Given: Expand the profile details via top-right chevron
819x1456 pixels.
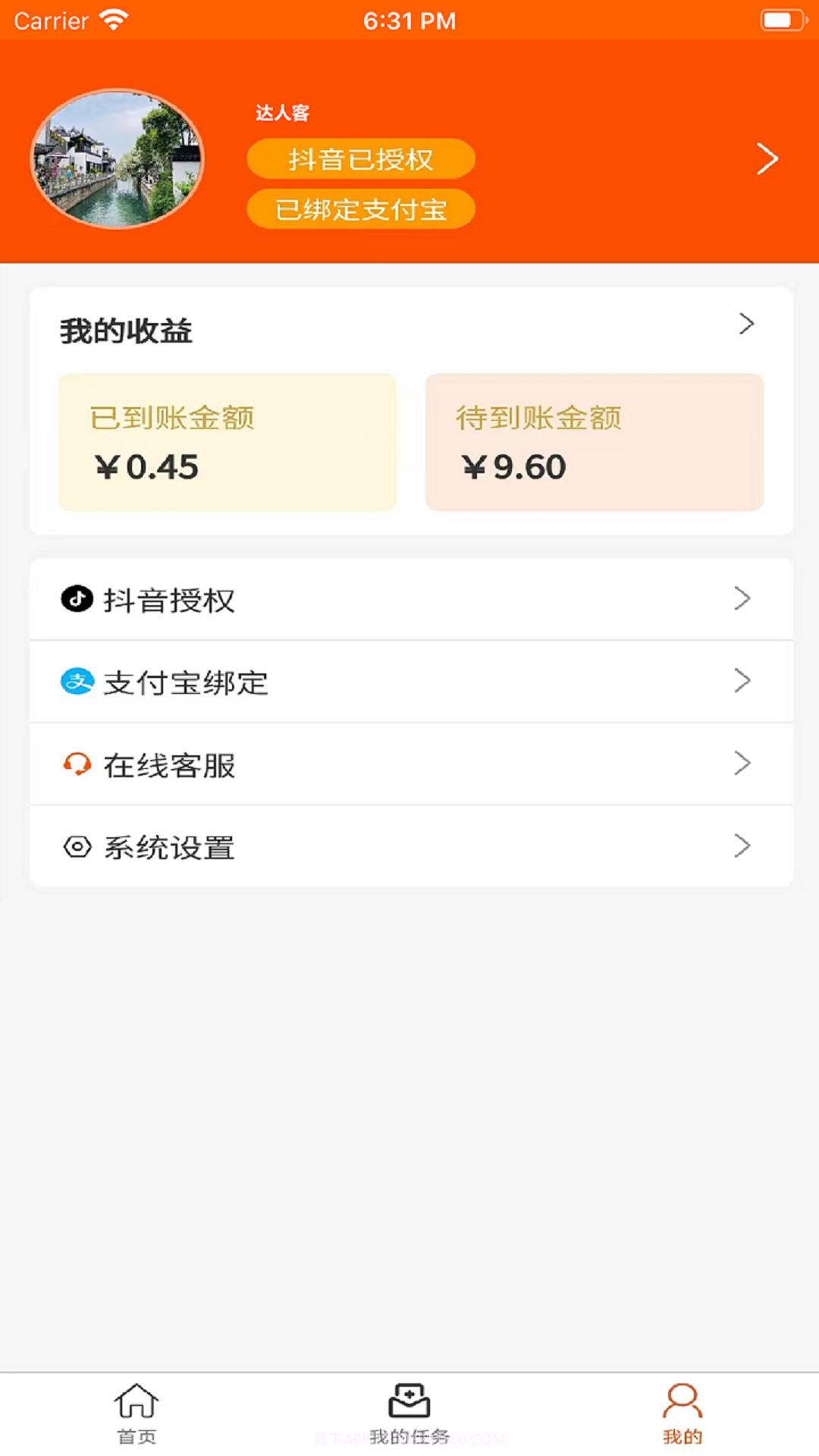Looking at the screenshot, I should (x=768, y=158).
